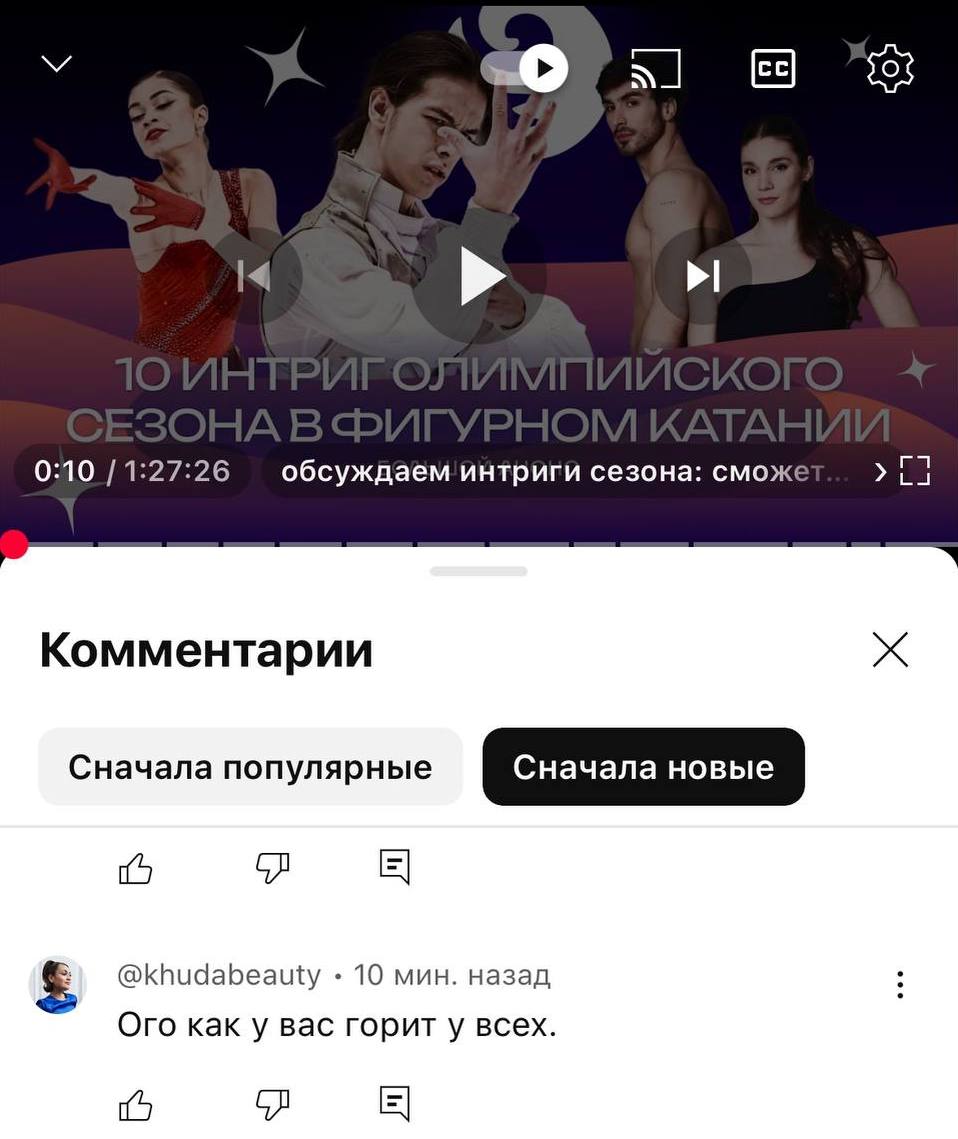The height and width of the screenshot is (1139, 958).
Task: Play the video
Action: [x=480, y=276]
